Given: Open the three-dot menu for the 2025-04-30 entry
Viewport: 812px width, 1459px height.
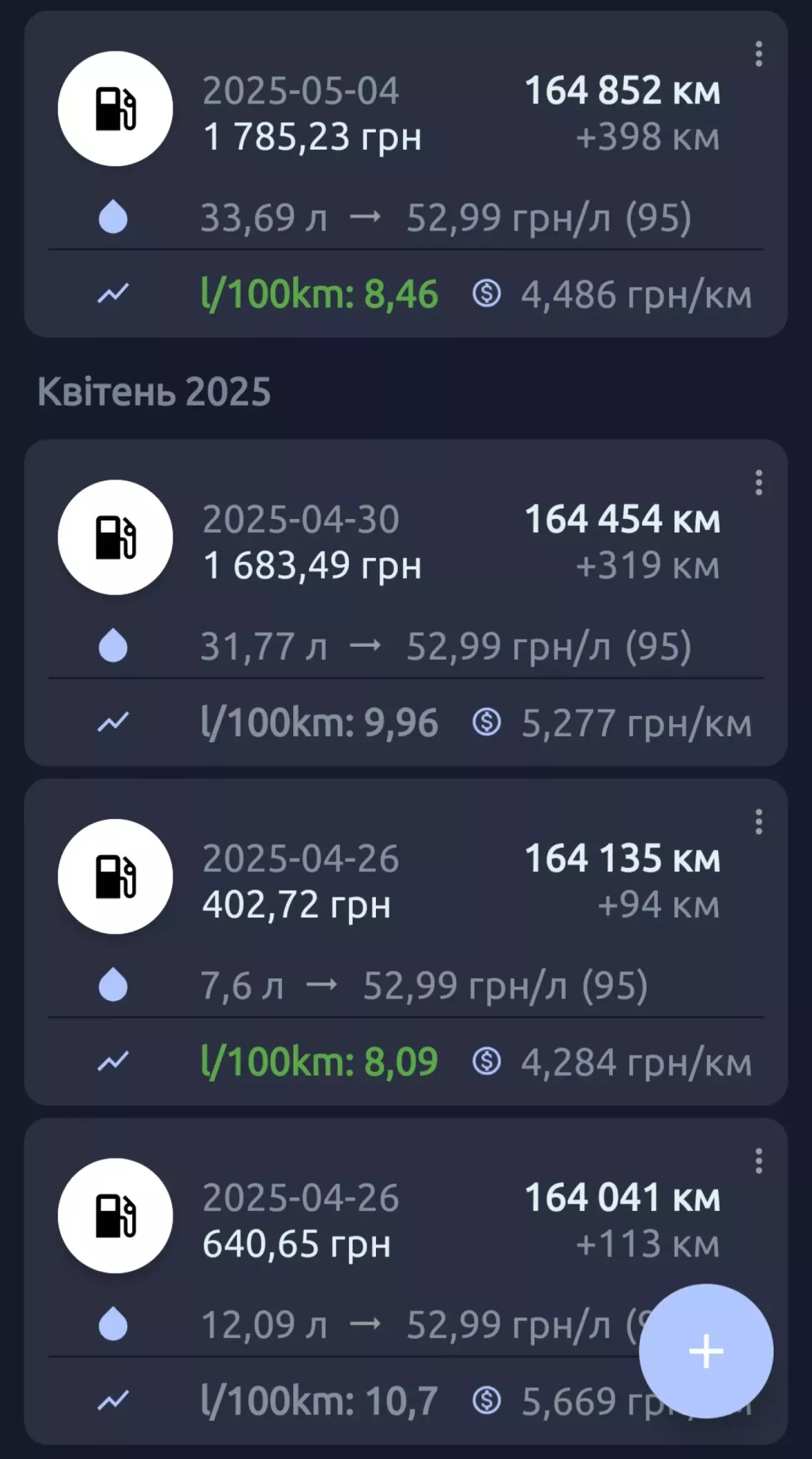Looking at the screenshot, I should point(758,483).
